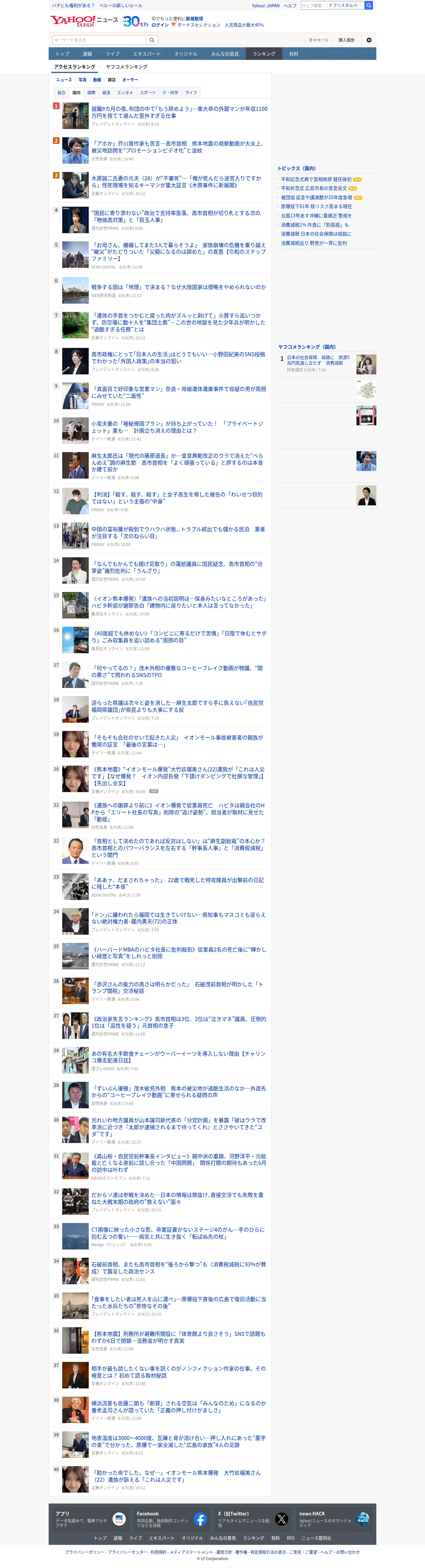Select the 写真 ranking type
The height and width of the screenshot is (1568, 425).
[82, 80]
